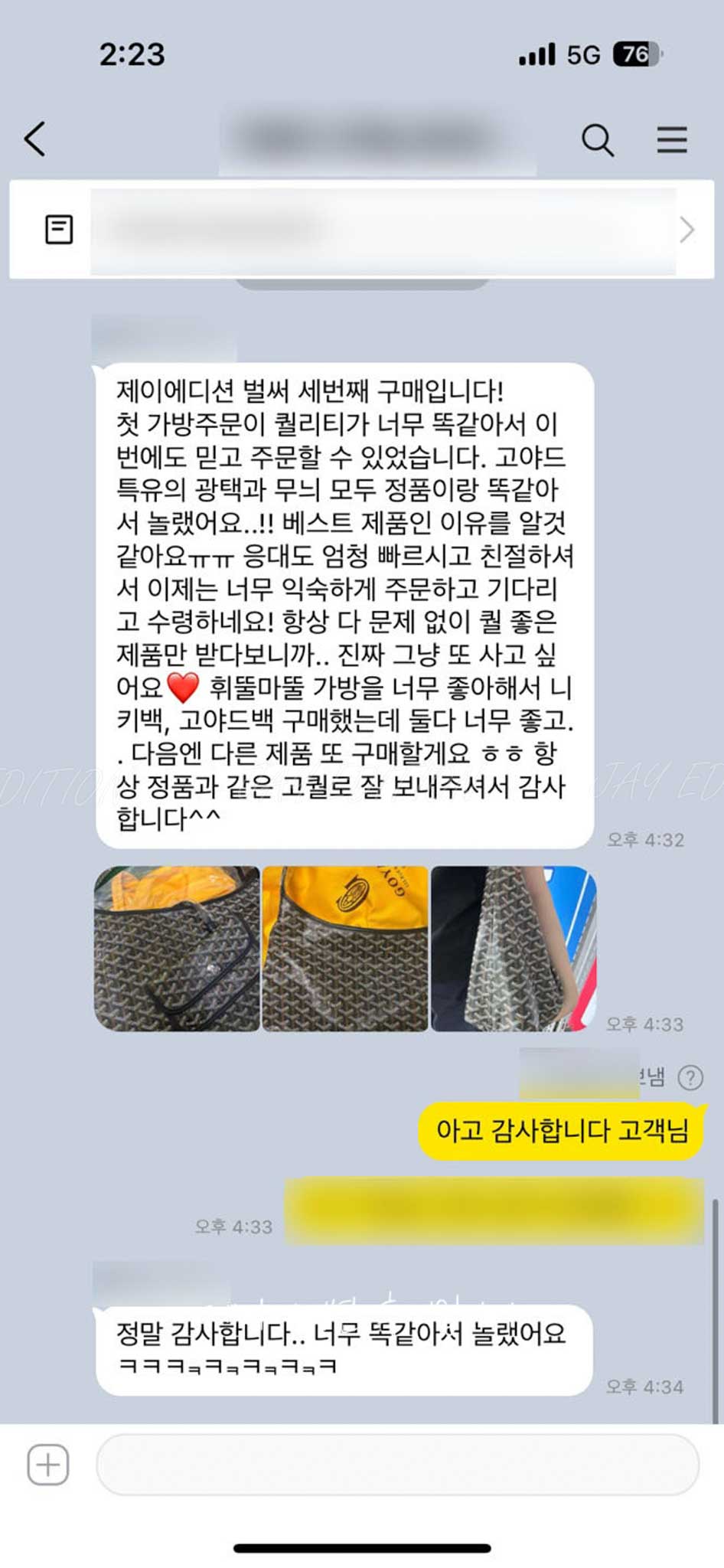
Task: Search within this chat conversation
Action: [x=597, y=140]
